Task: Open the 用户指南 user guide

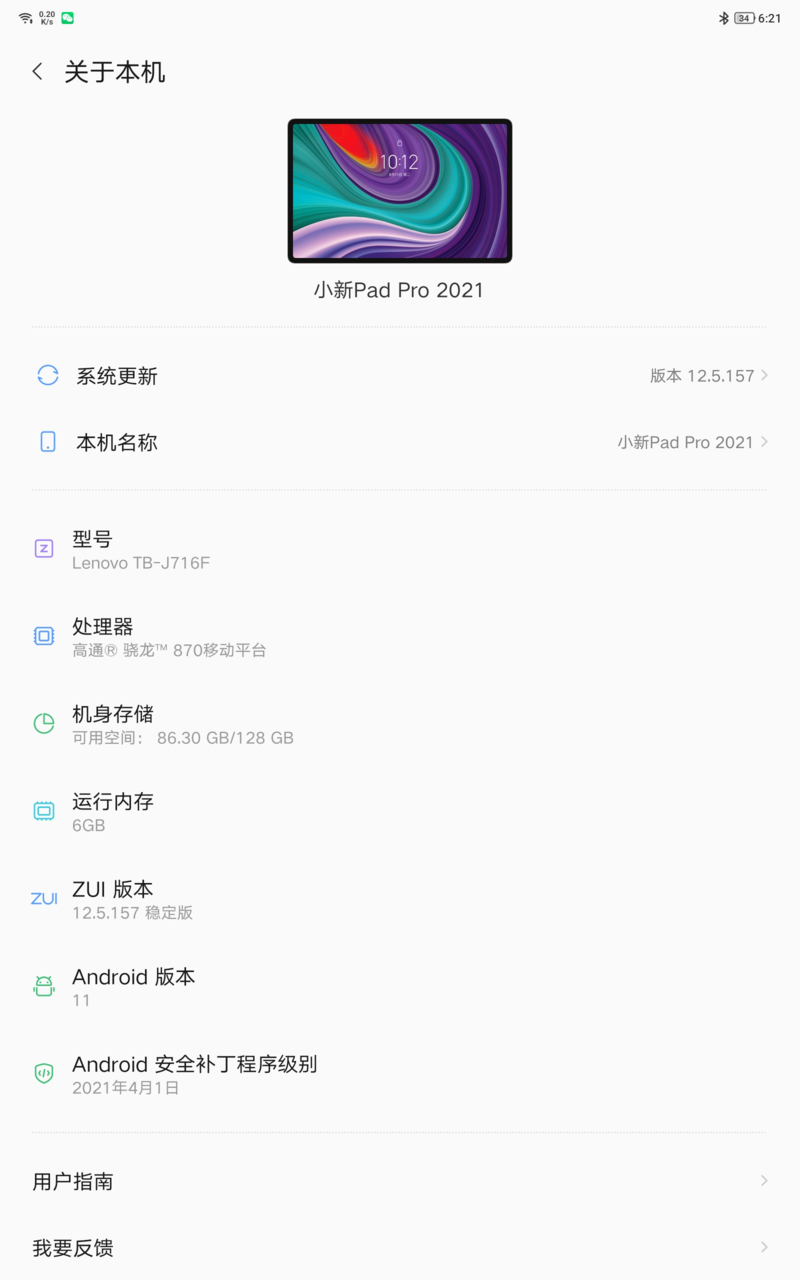Action: pos(400,1181)
